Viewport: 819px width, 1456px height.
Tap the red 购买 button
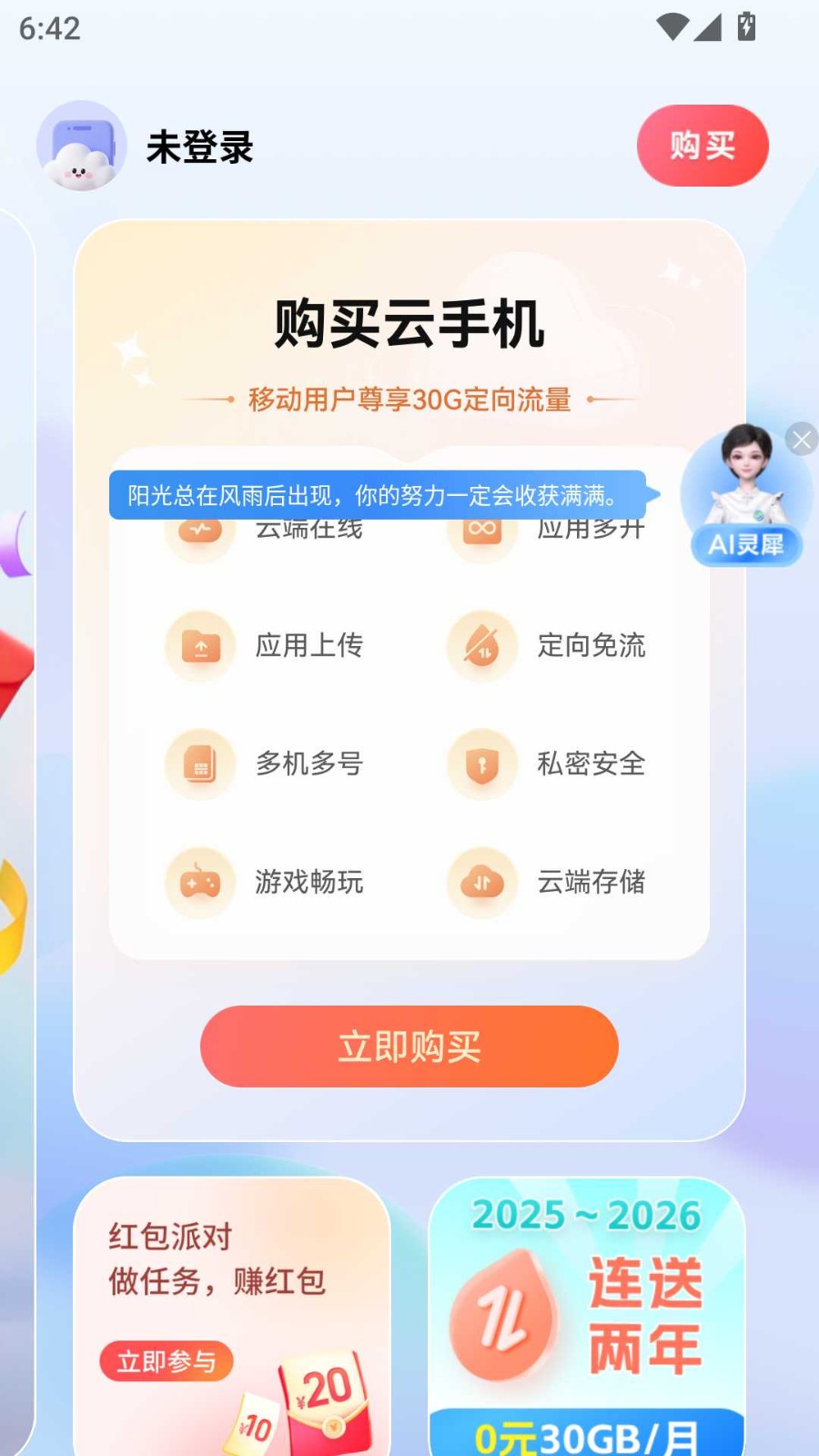tap(703, 146)
